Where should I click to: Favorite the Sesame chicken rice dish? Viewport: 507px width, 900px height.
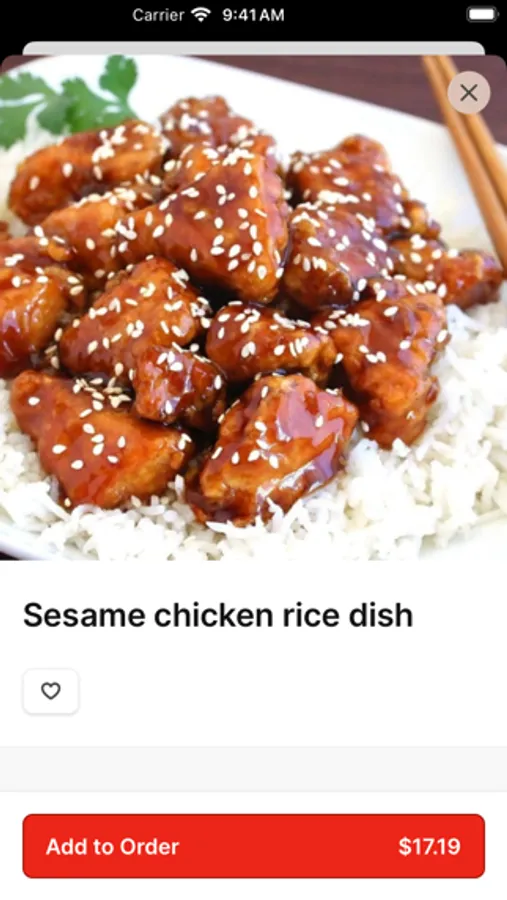(51, 691)
